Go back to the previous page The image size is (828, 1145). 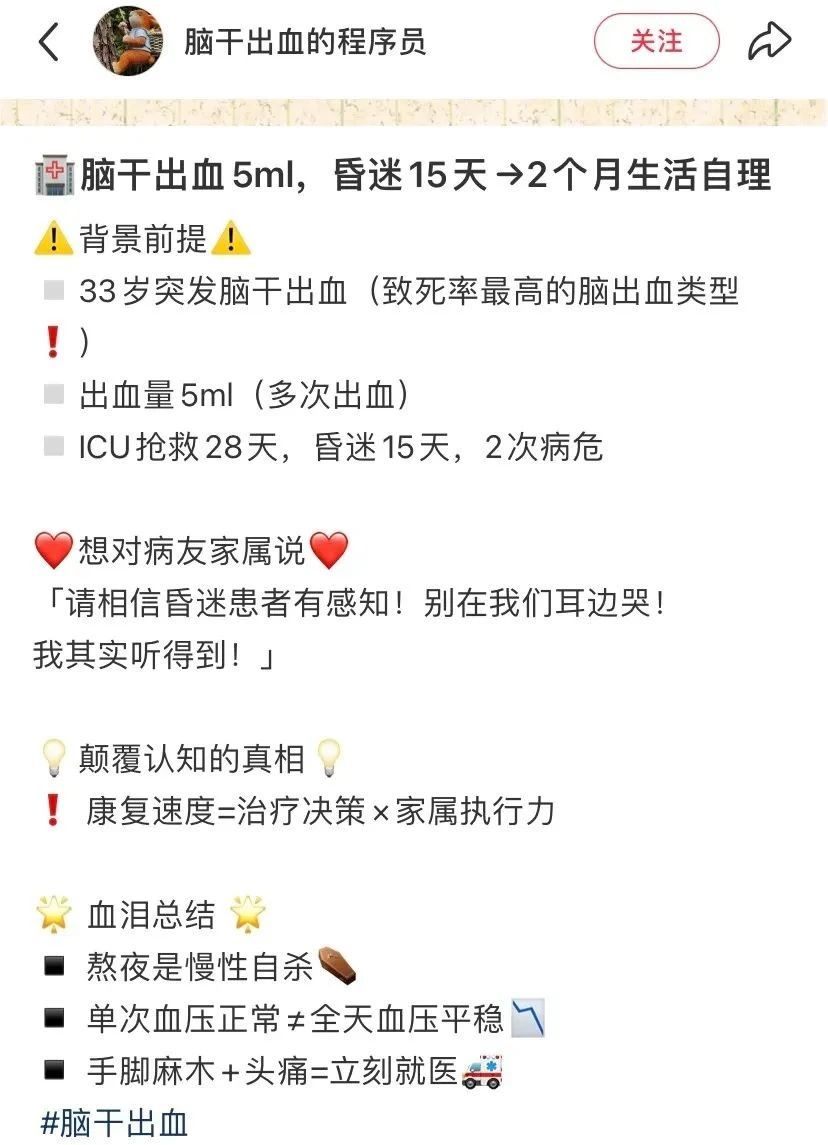coord(48,41)
